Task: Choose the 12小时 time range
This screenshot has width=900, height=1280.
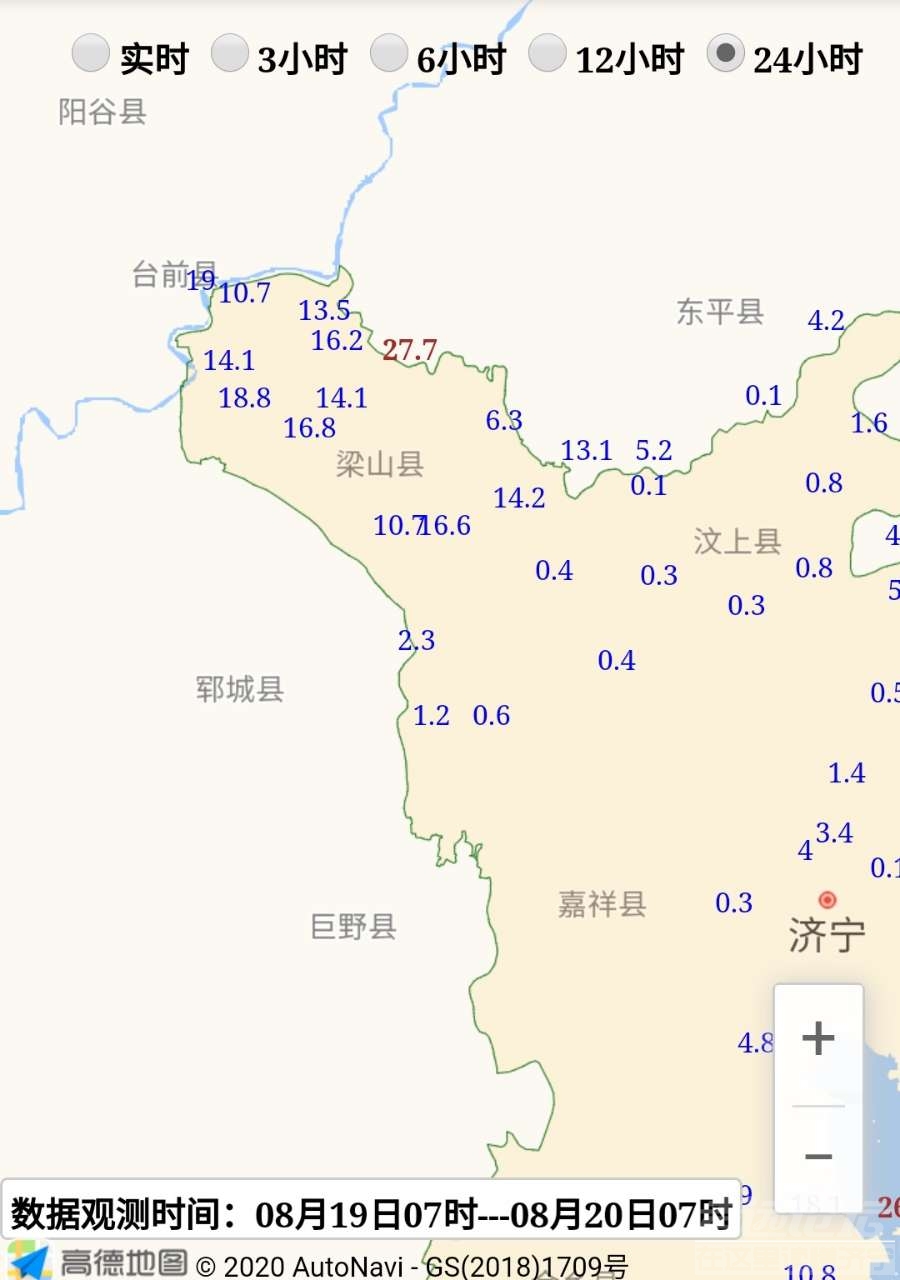Action: pyautogui.click(x=547, y=53)
